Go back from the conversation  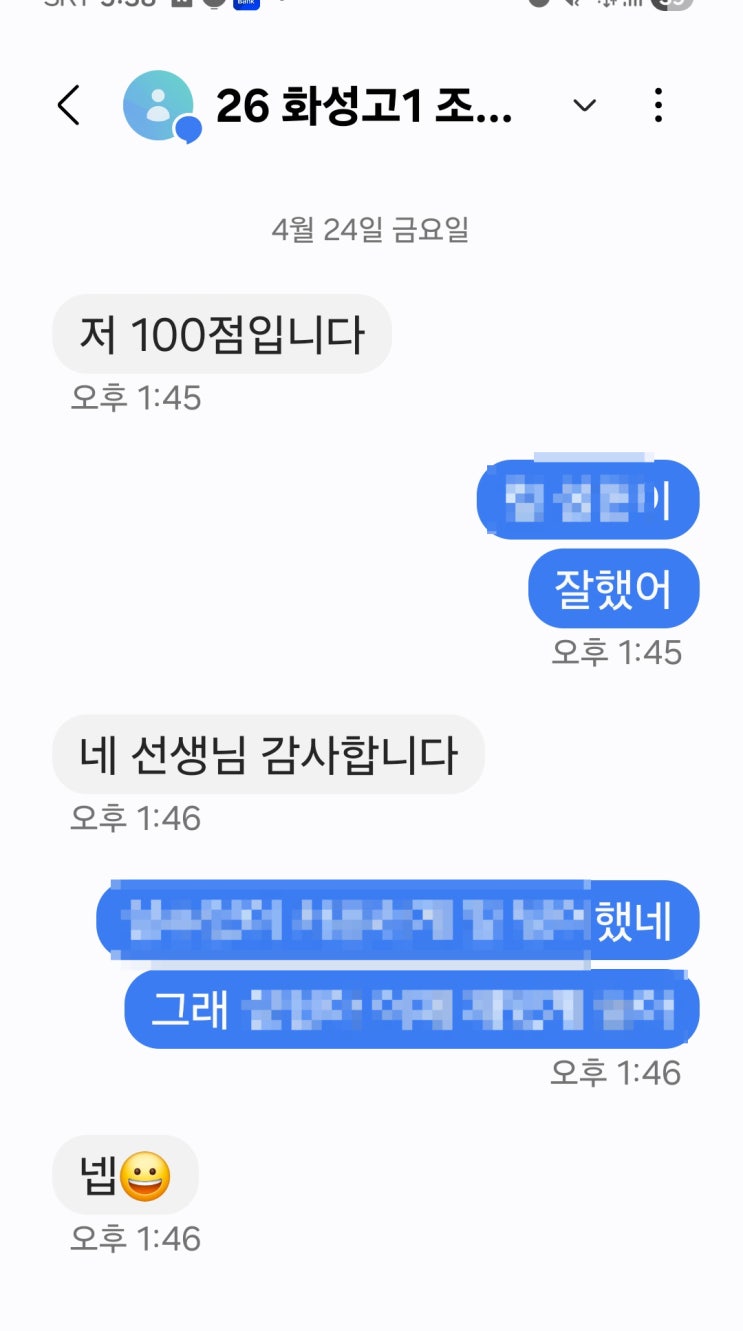click(x=68, y=105)
